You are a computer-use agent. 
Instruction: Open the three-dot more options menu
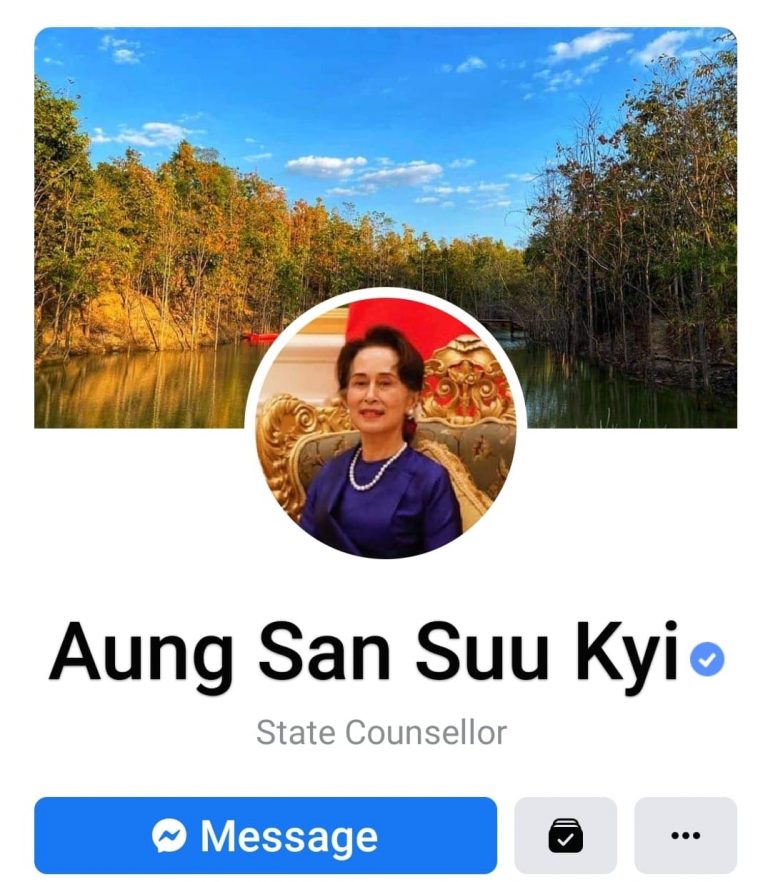click(685, 835)
